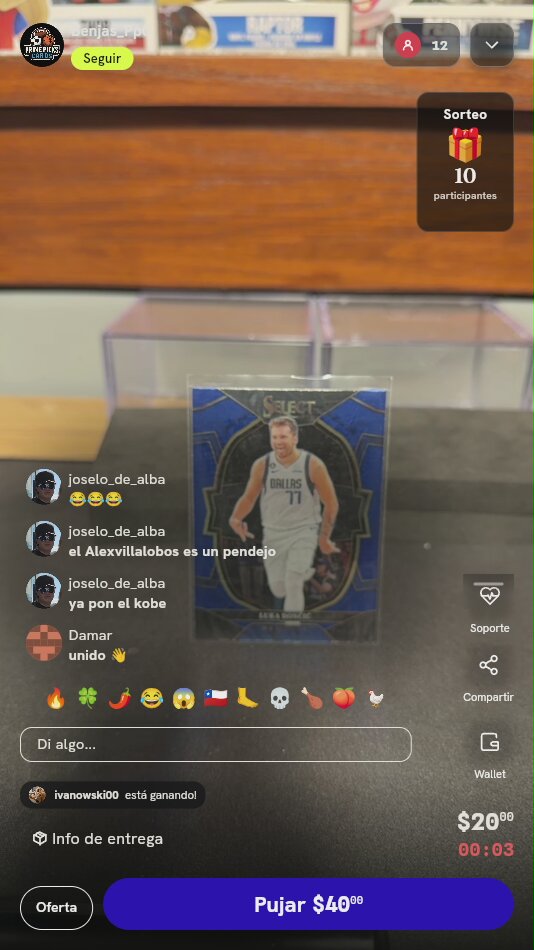Share this stream via Compartir
534x950 pixels.
[489, 678]
